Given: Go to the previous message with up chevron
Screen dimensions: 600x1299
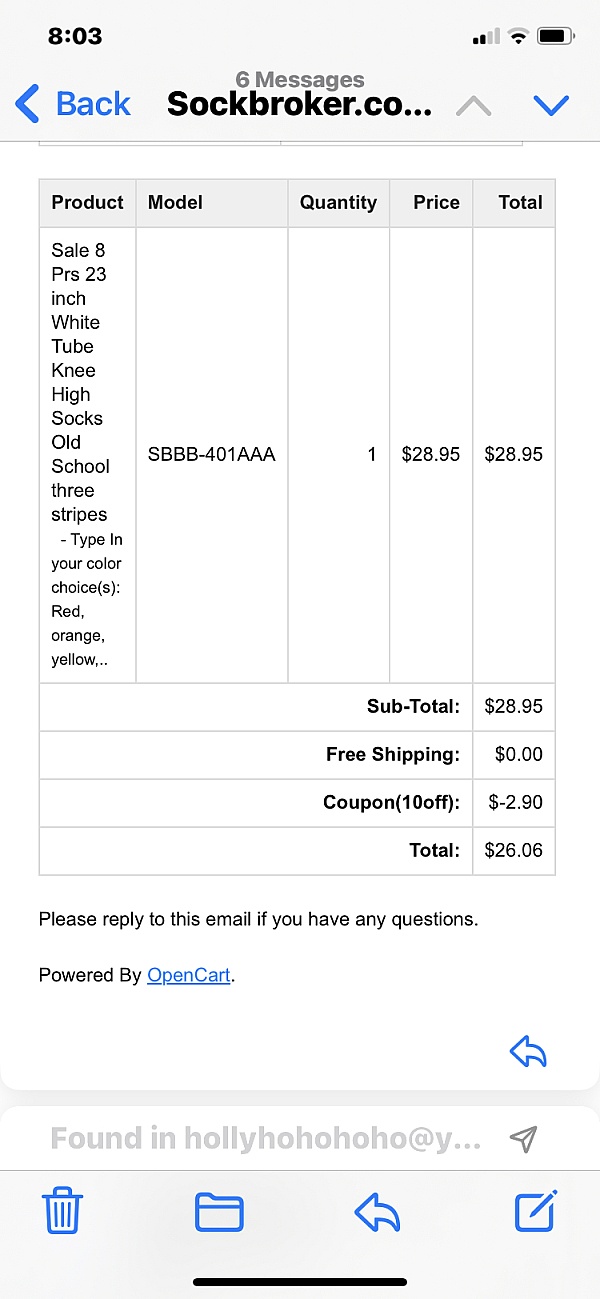Looking at the screenshot, I should pyautogui.click(x=473, y=104).
